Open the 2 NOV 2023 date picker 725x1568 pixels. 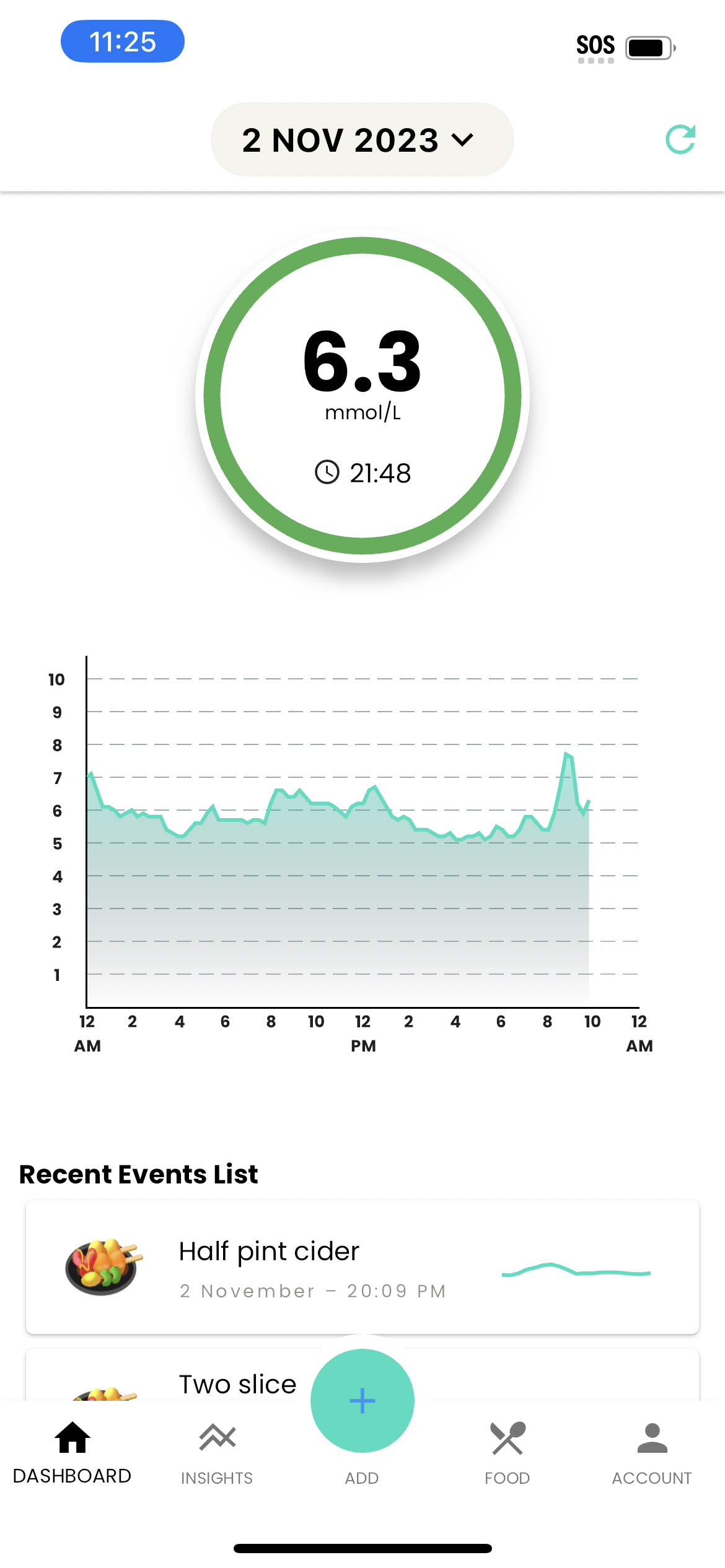[362, 140]
